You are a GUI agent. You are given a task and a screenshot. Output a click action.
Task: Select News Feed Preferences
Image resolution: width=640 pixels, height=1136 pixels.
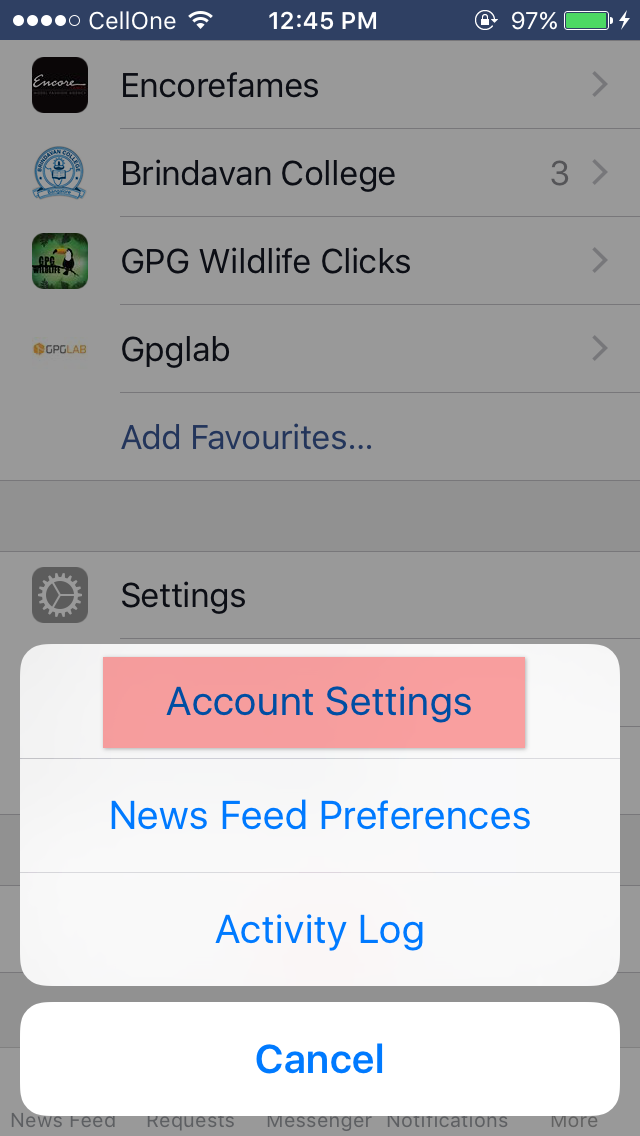point(319,816)
